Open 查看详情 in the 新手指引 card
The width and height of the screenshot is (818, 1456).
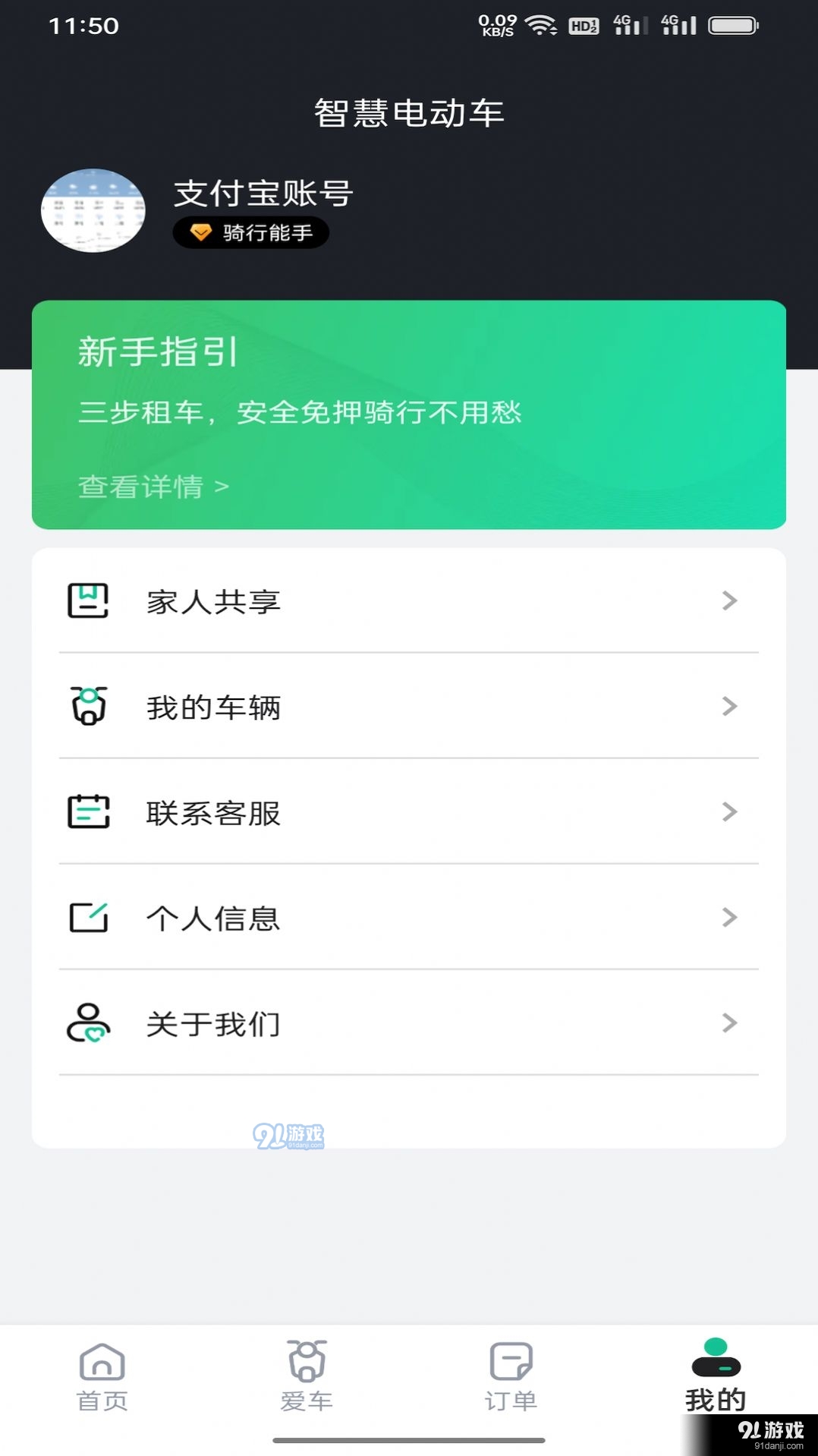(x=151, y=487)
